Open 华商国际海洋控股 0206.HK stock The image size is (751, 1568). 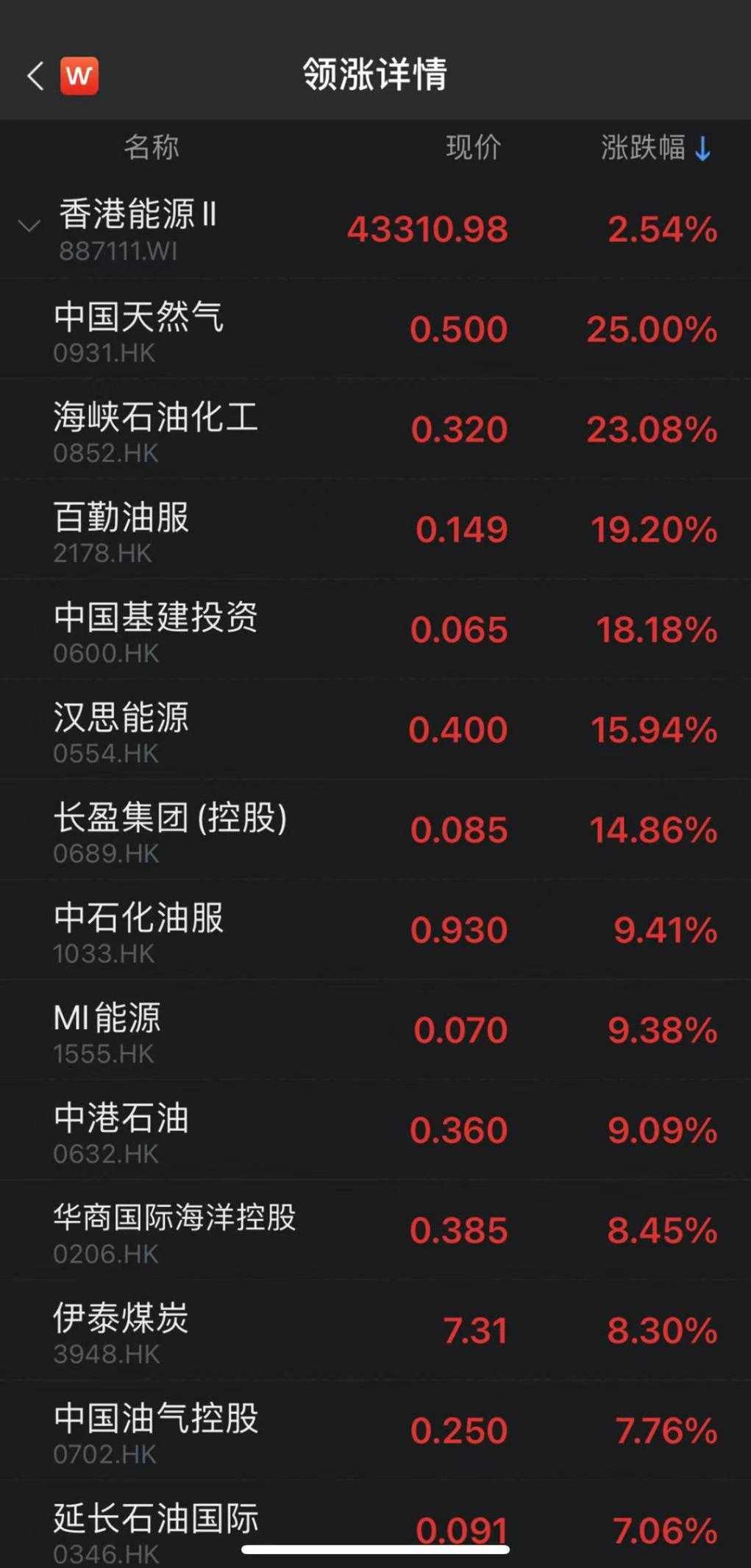point(375,1230)
